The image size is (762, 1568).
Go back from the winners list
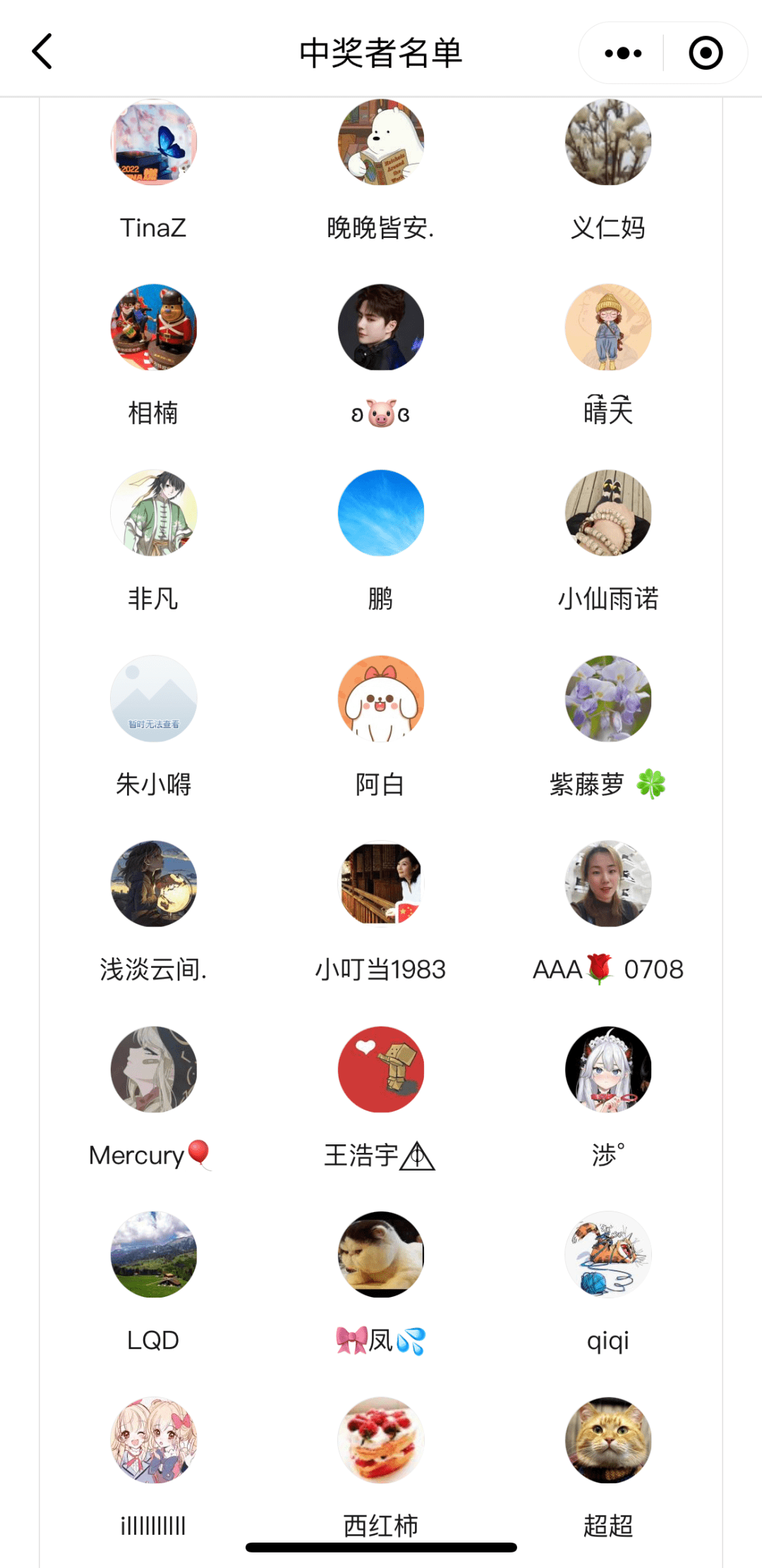click(x=42, y=52)
